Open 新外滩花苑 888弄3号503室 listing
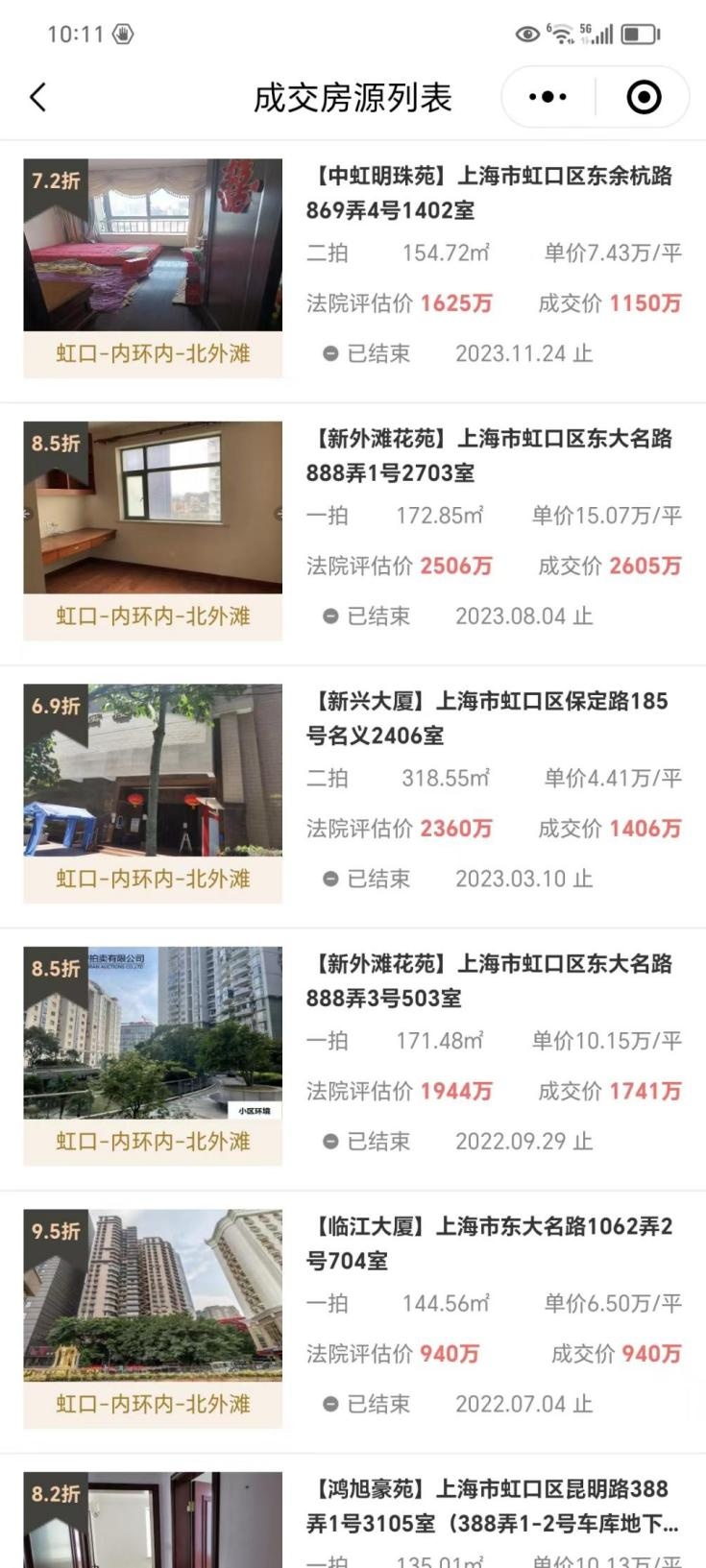Viewport: 706px width, 1568px height. tap(489, 980)
